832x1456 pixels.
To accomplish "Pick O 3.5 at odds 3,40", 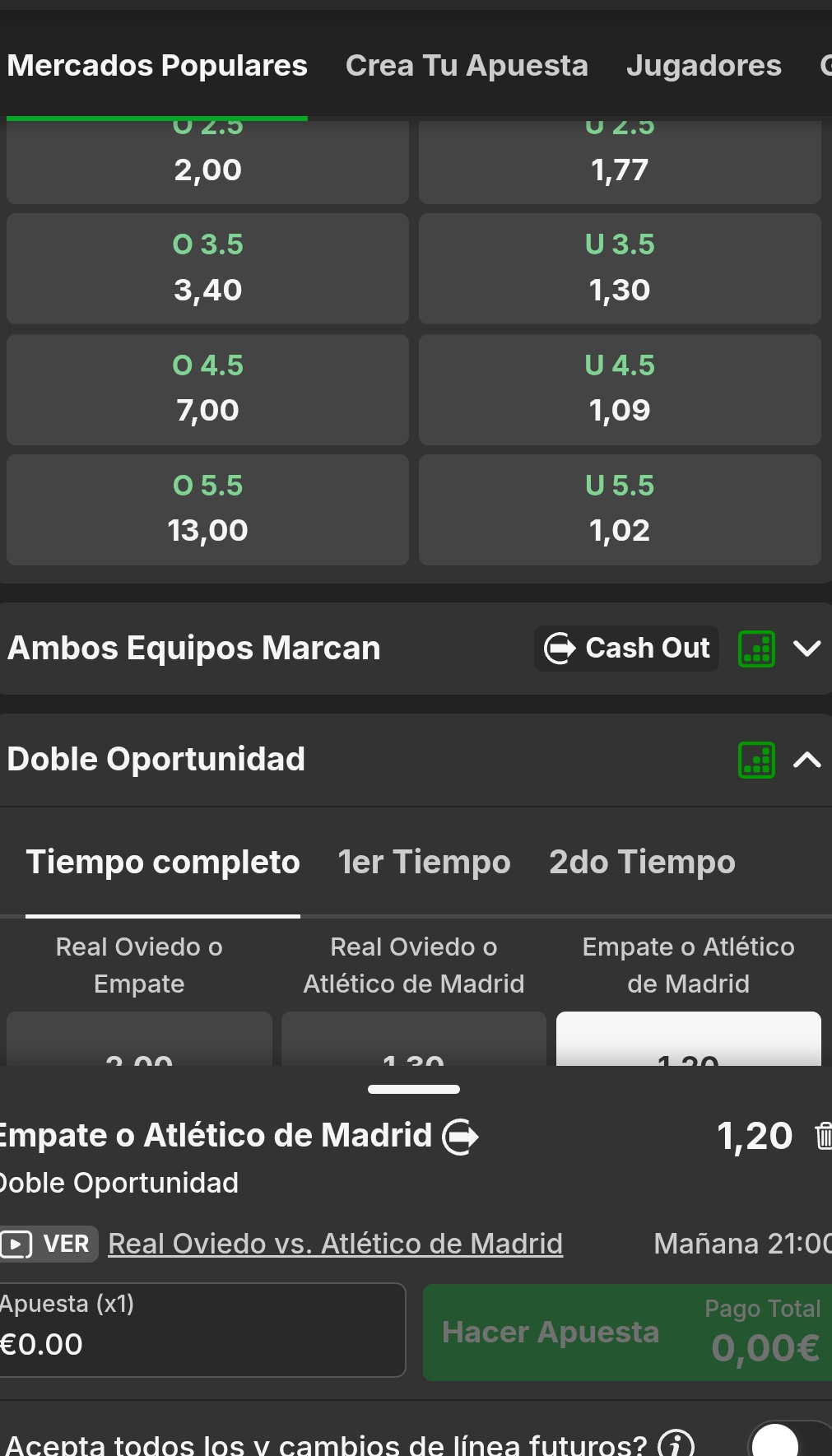I will (x=207, y=268).
